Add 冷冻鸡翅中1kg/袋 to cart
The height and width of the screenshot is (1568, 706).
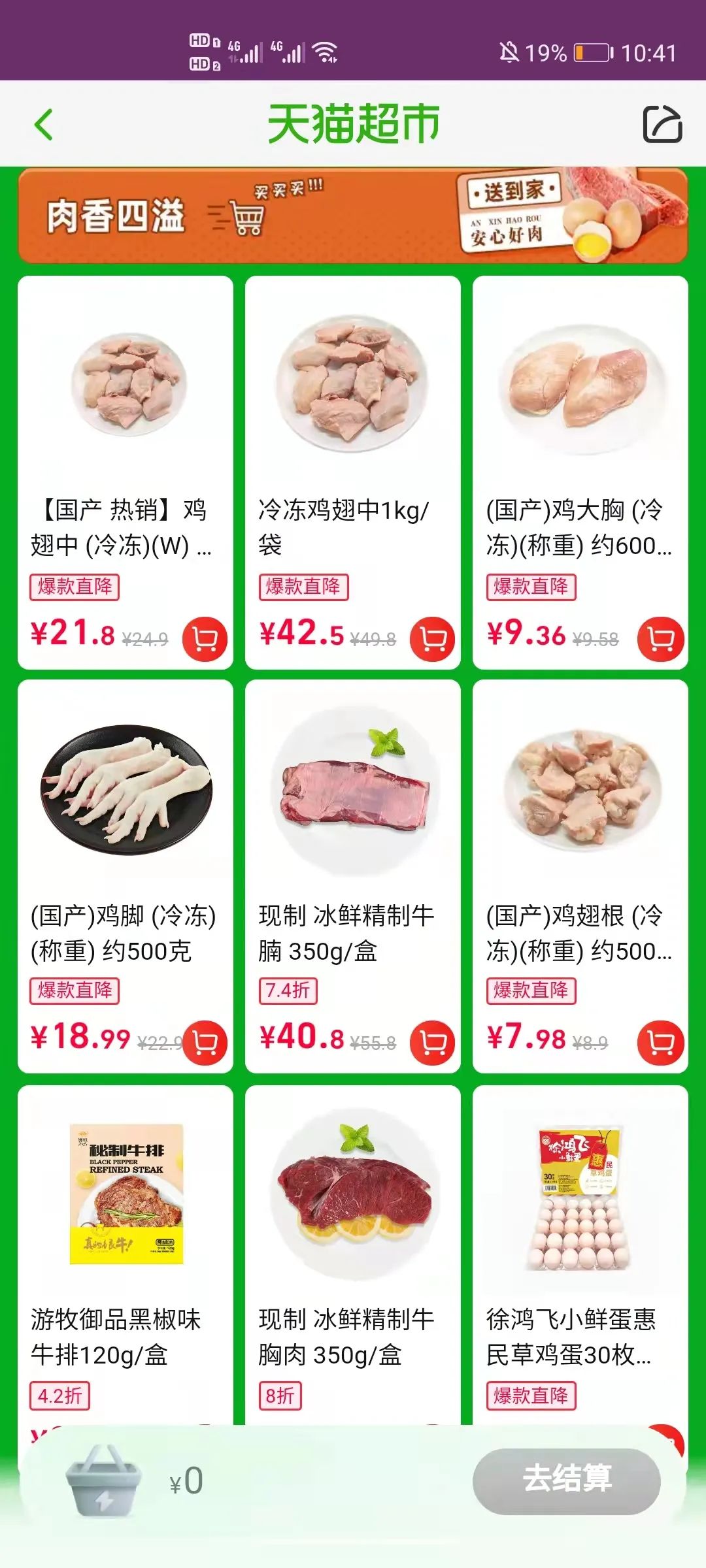(432, 639)
